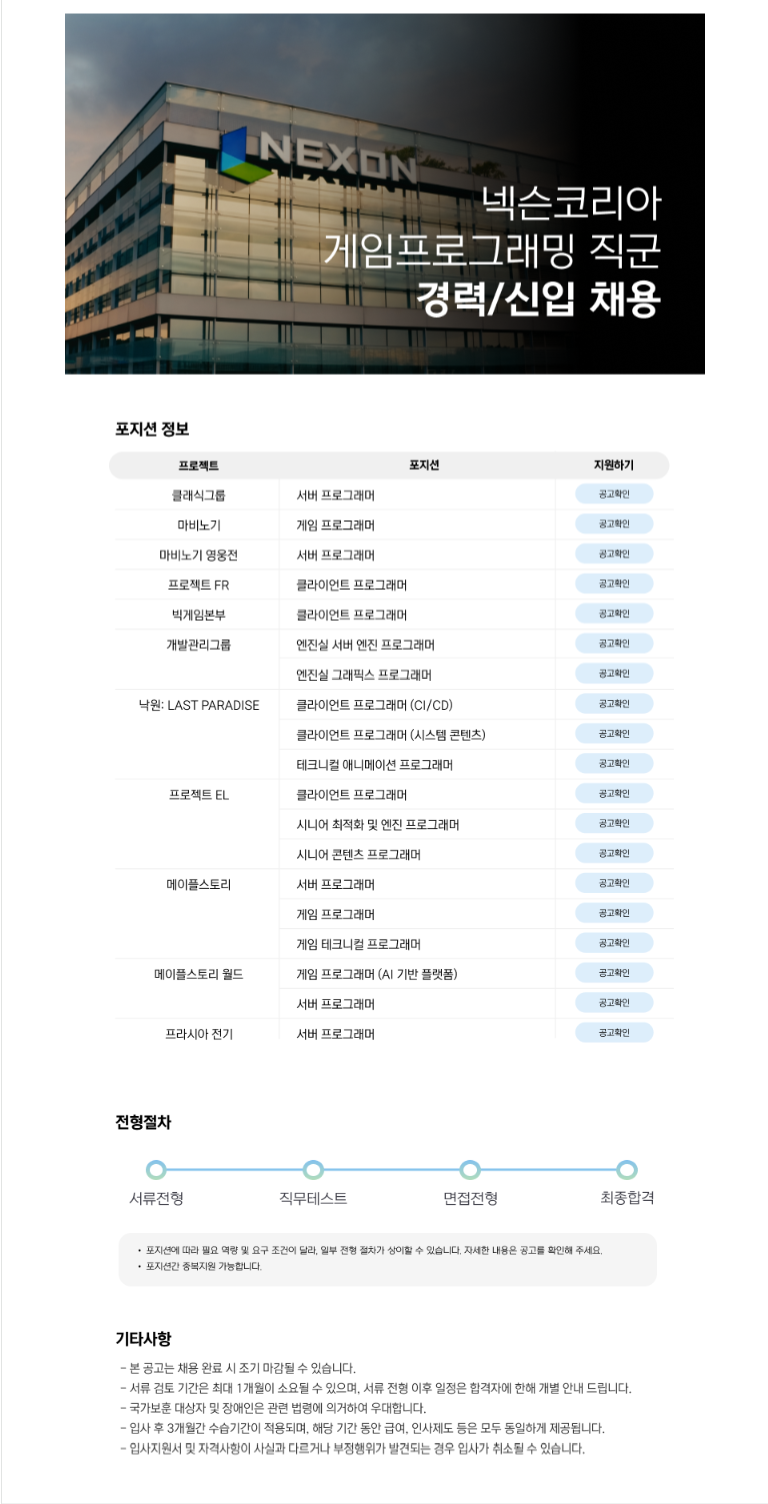Screen dimensions: 768x1504
Task: Tap 공고확인 for 엔진실 그래픽스 프로그래머
Action: pos(614,673)
